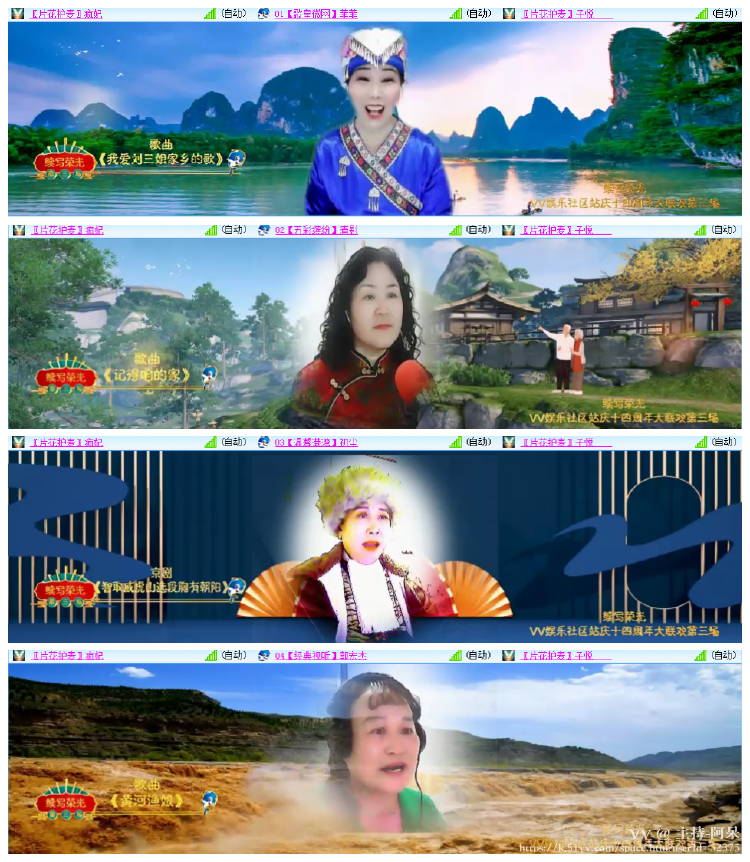Click the signal bars at the top-right corner
750x862 pixels.
click(700, 12)
